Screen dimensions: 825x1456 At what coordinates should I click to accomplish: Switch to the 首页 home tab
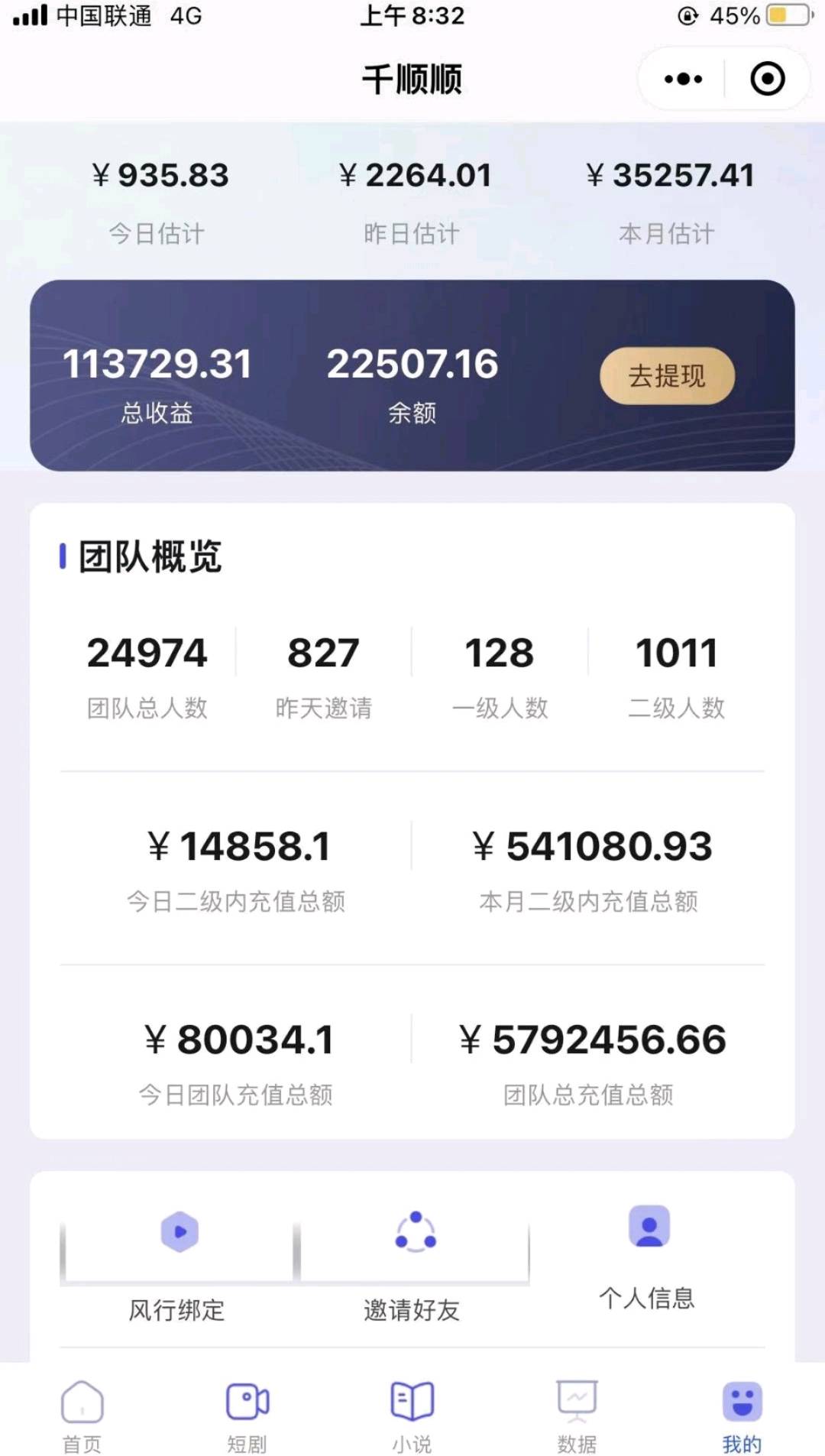(82, 1415)
